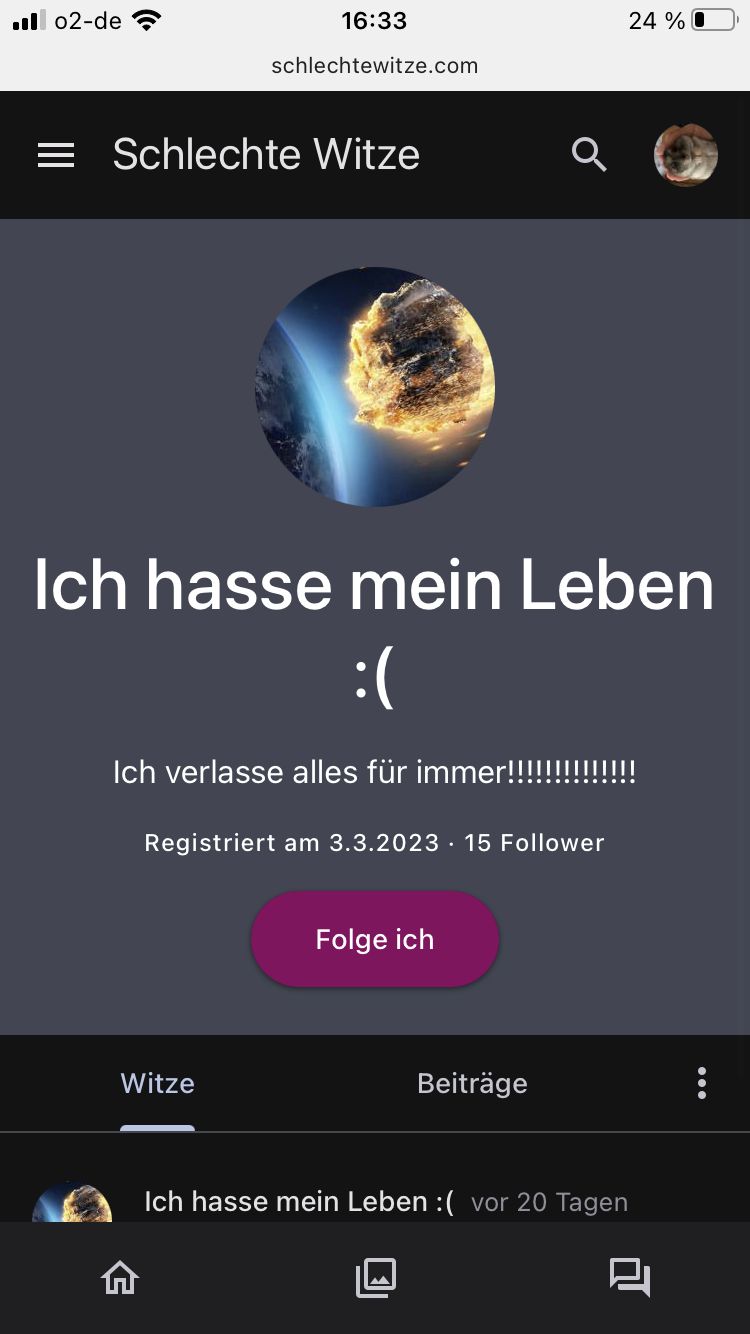750x1334 pixels.
Task: Open the hamburger navigation menu
Action: [x=56, y=155]
